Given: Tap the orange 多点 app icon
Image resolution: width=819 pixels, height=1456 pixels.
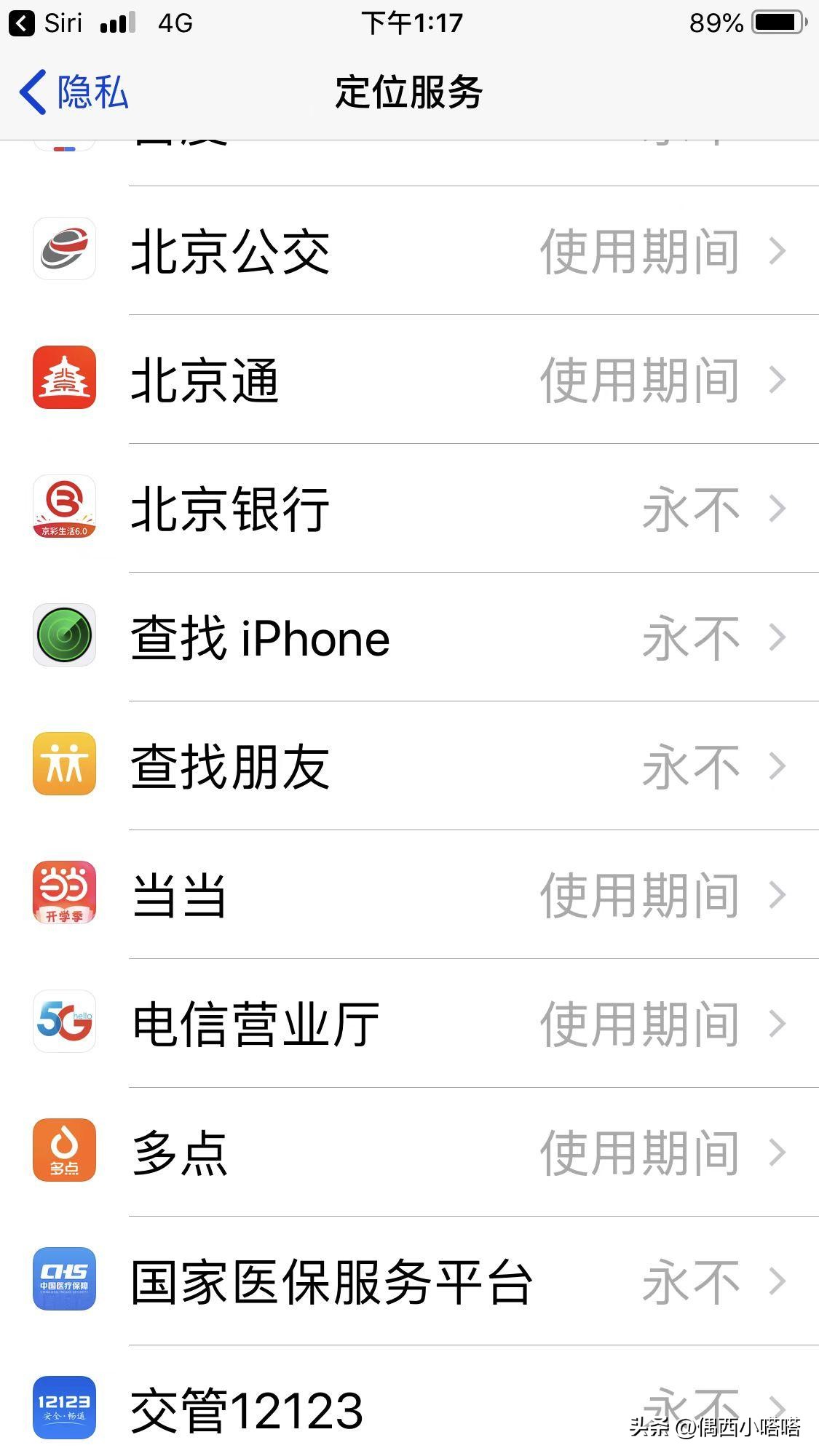Looking at the screenshot, I should (64, 1151).
